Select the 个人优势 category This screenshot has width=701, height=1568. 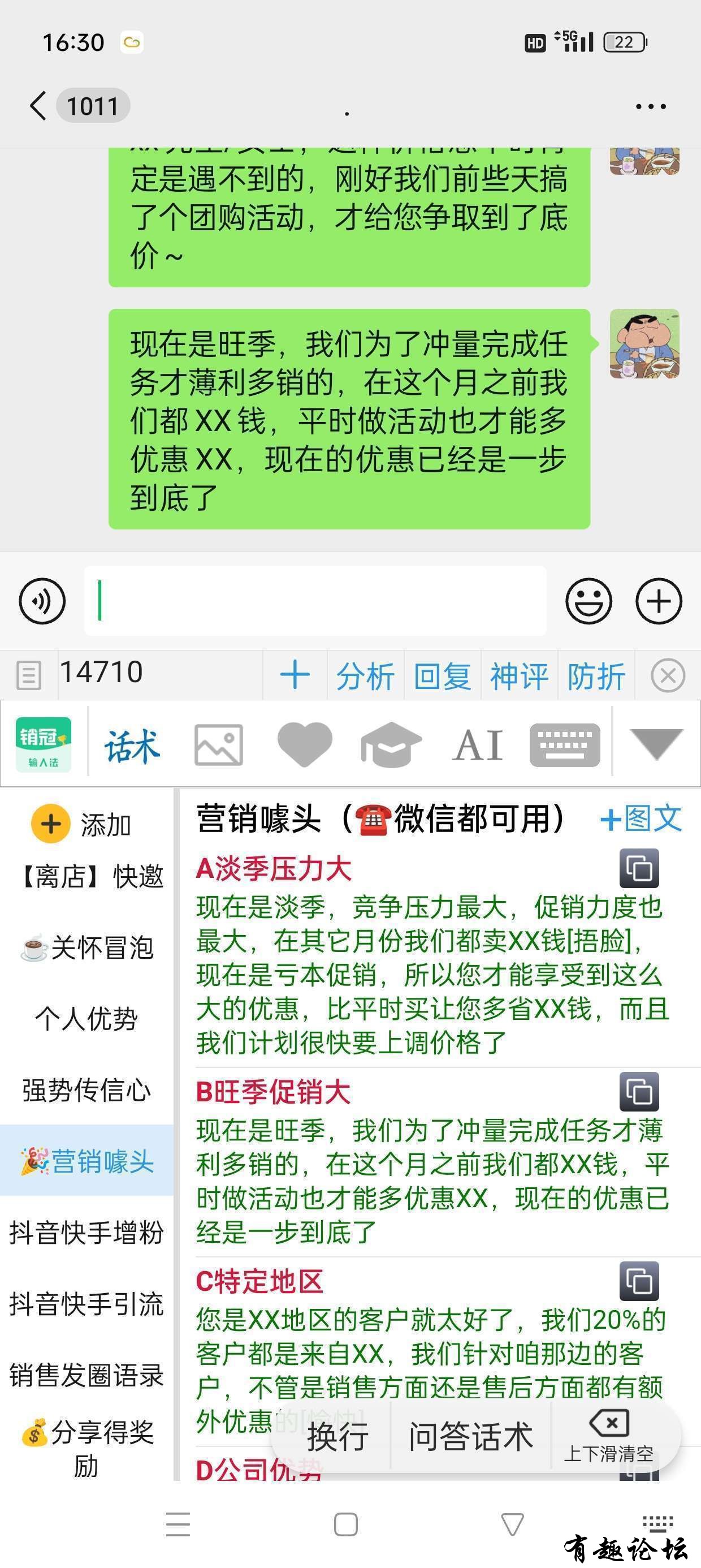[x=86, y=1018]
